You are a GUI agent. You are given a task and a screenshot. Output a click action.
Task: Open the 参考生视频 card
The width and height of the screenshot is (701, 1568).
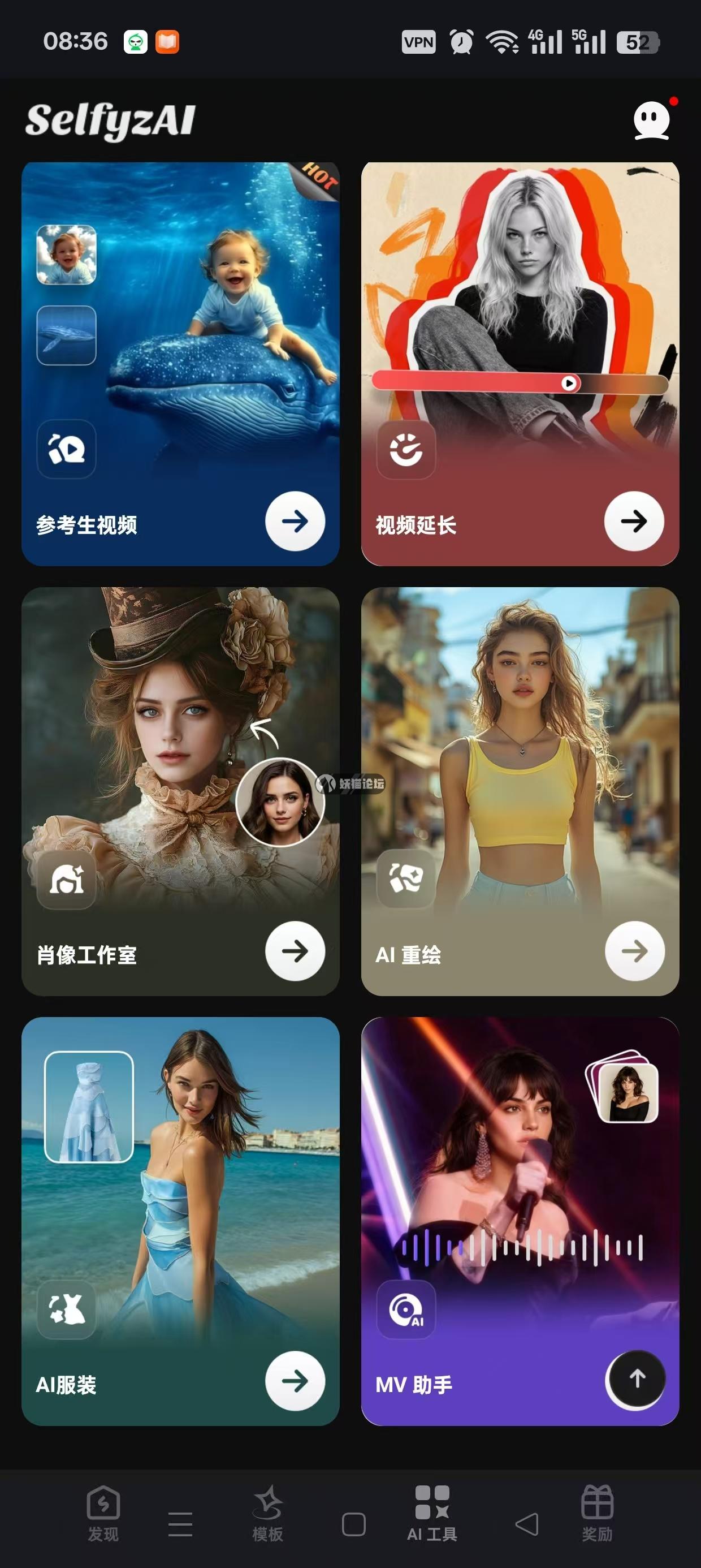(180, 363)
